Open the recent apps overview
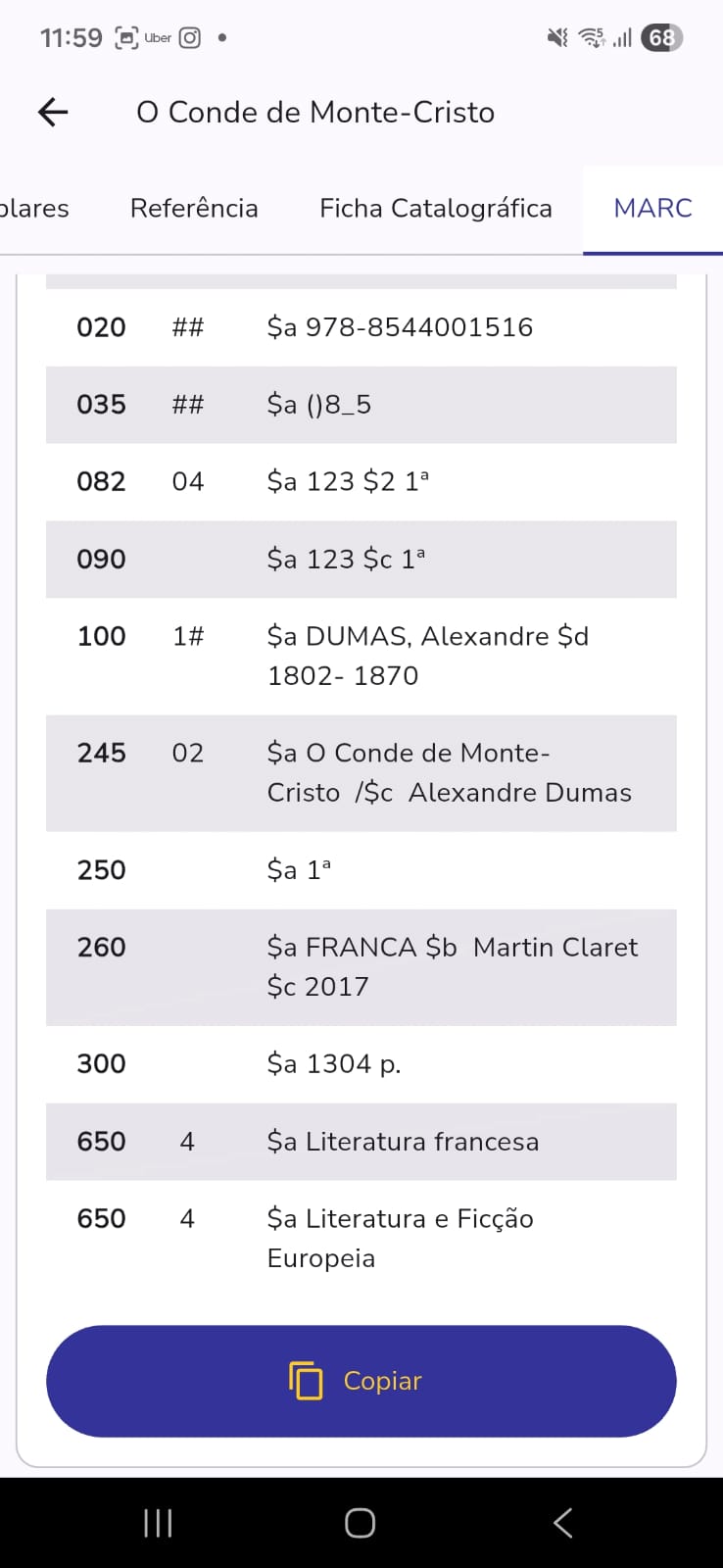This screenshot has width=723, height=1568. click(158, 1523)
